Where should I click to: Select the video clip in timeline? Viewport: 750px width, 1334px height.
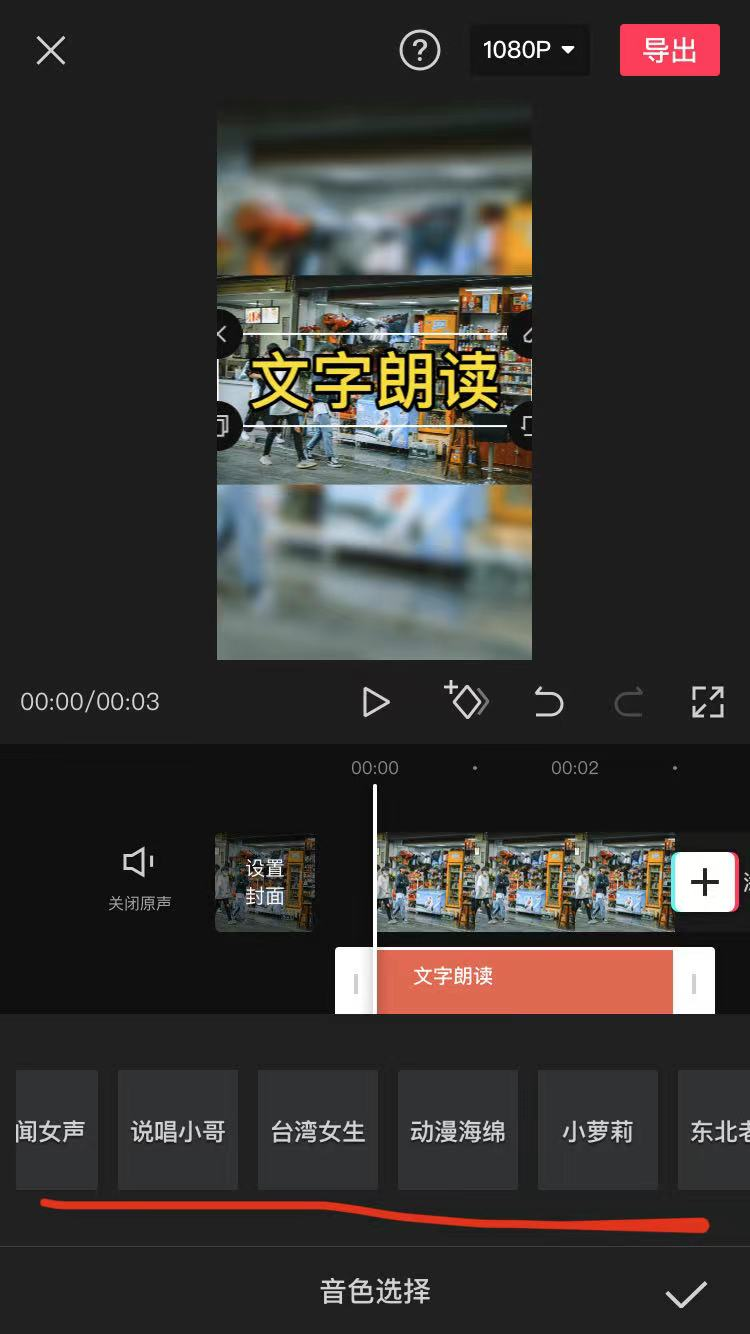pos(525,883)
